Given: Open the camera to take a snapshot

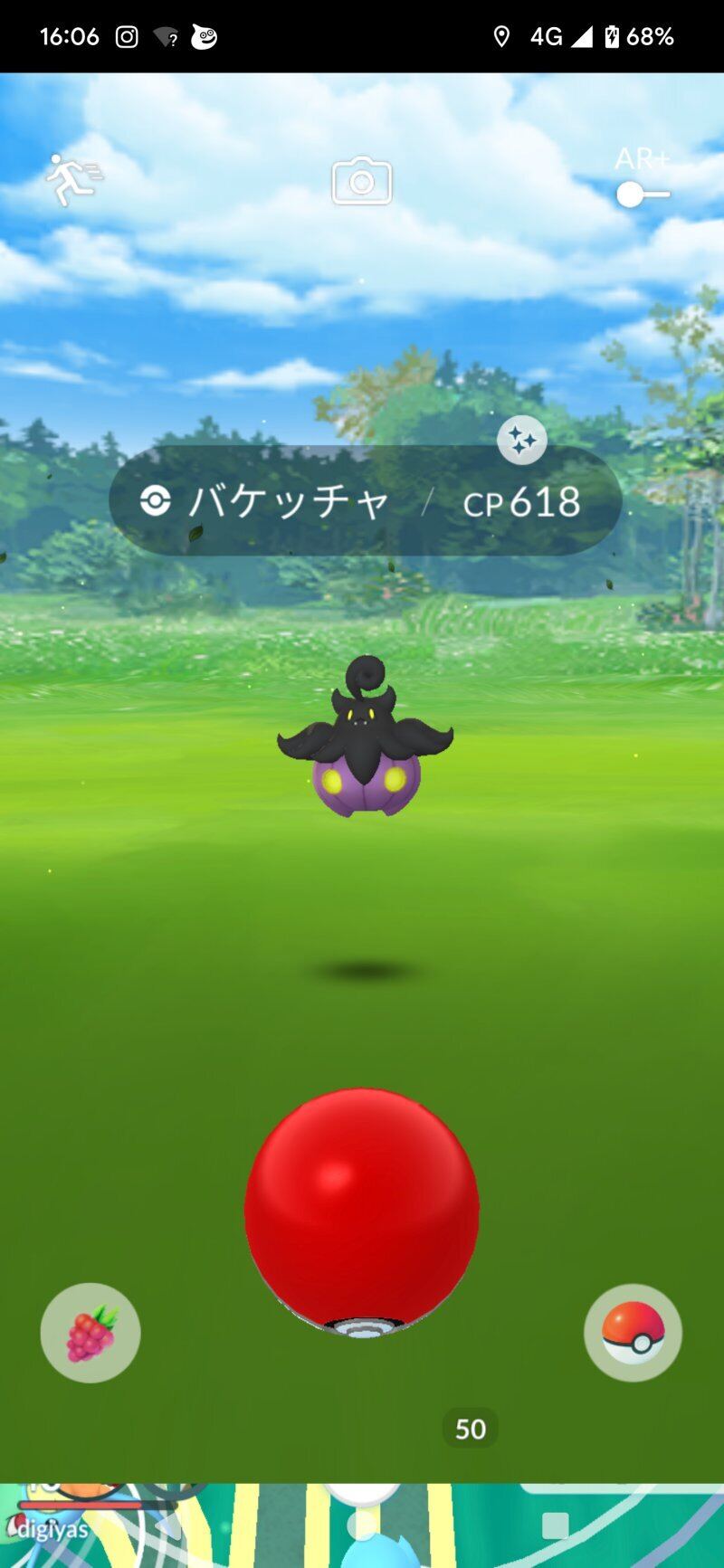Looking at the screenshot, I should point(362,180).
